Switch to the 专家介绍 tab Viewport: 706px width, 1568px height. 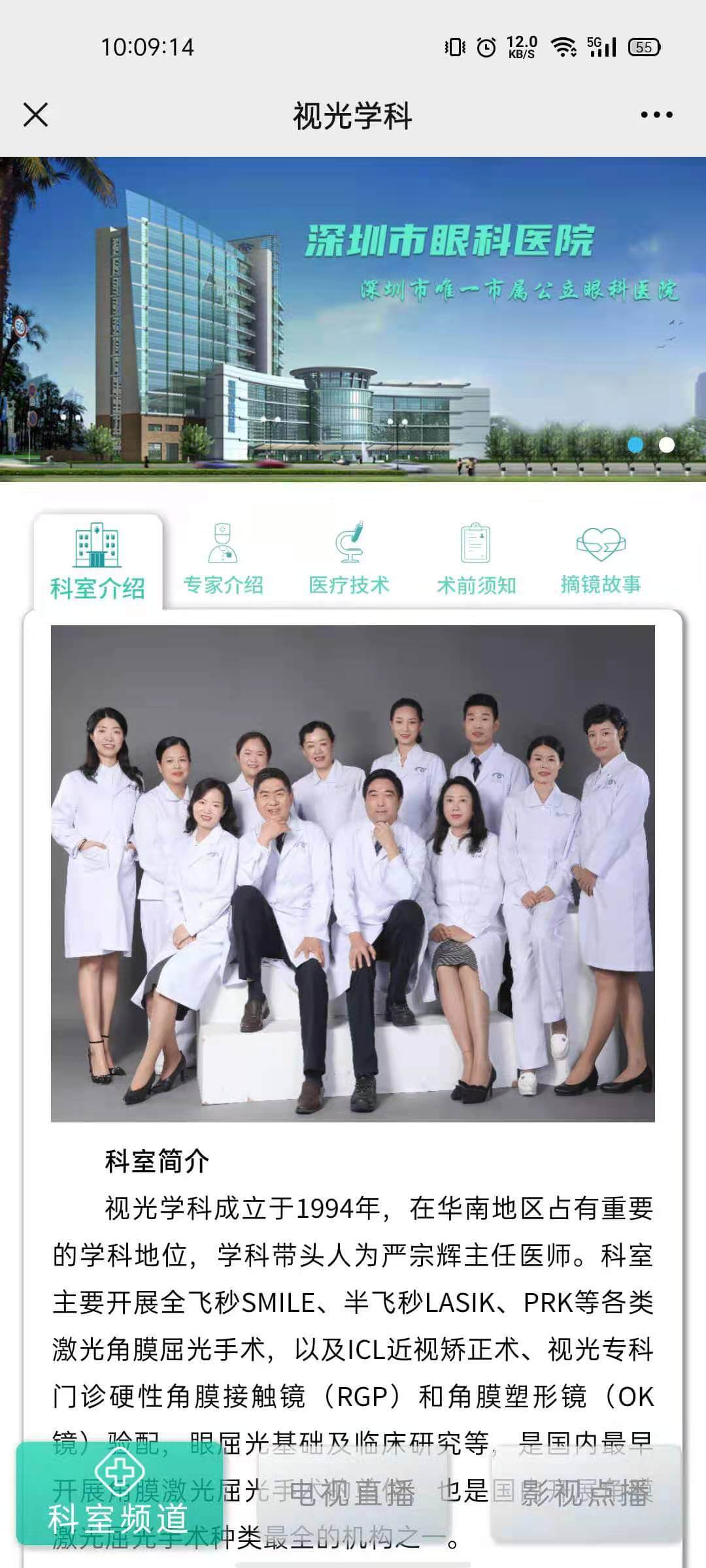tap(223, 560)
